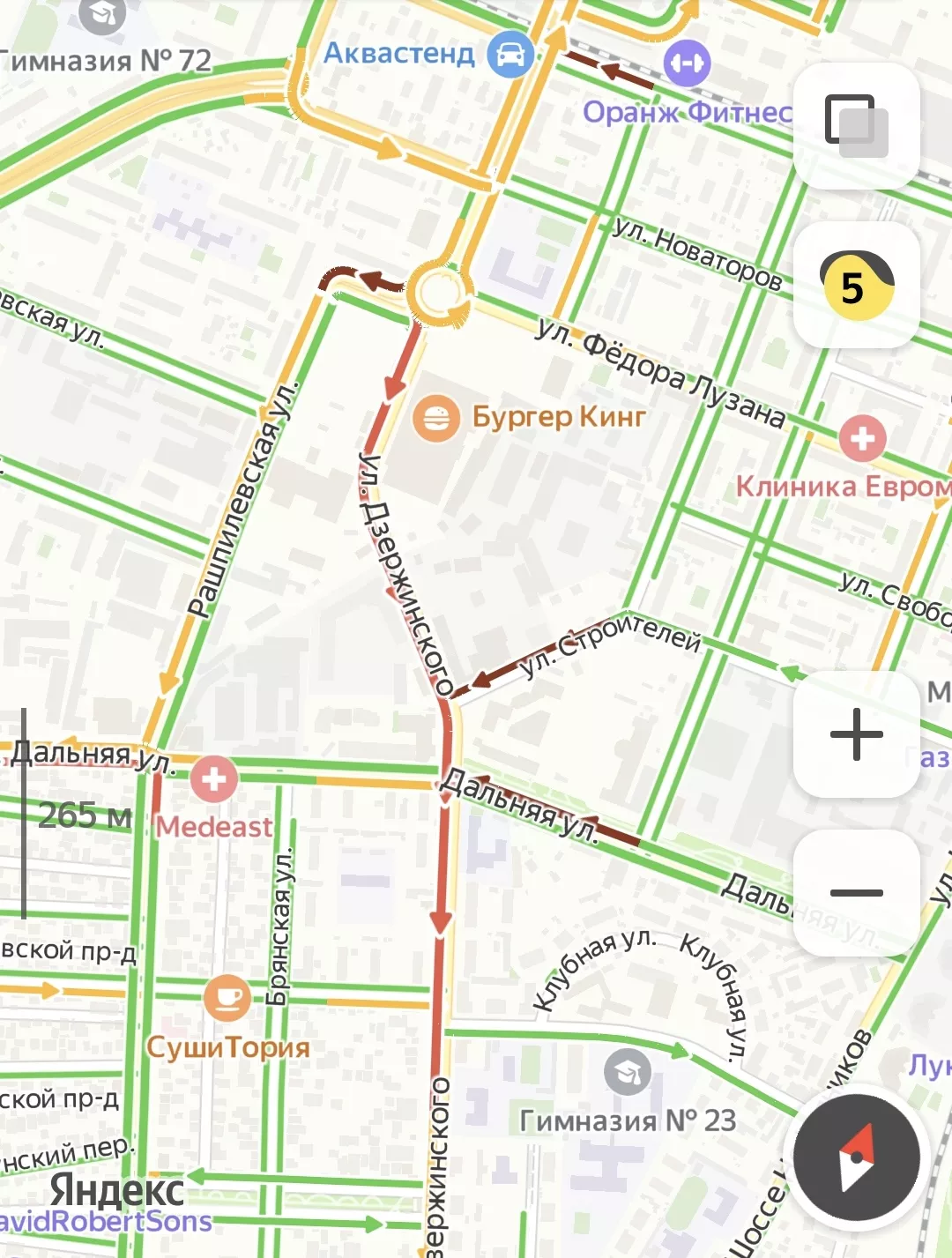
Task: Zoom in with the plus button
Action: click(856, 733)
